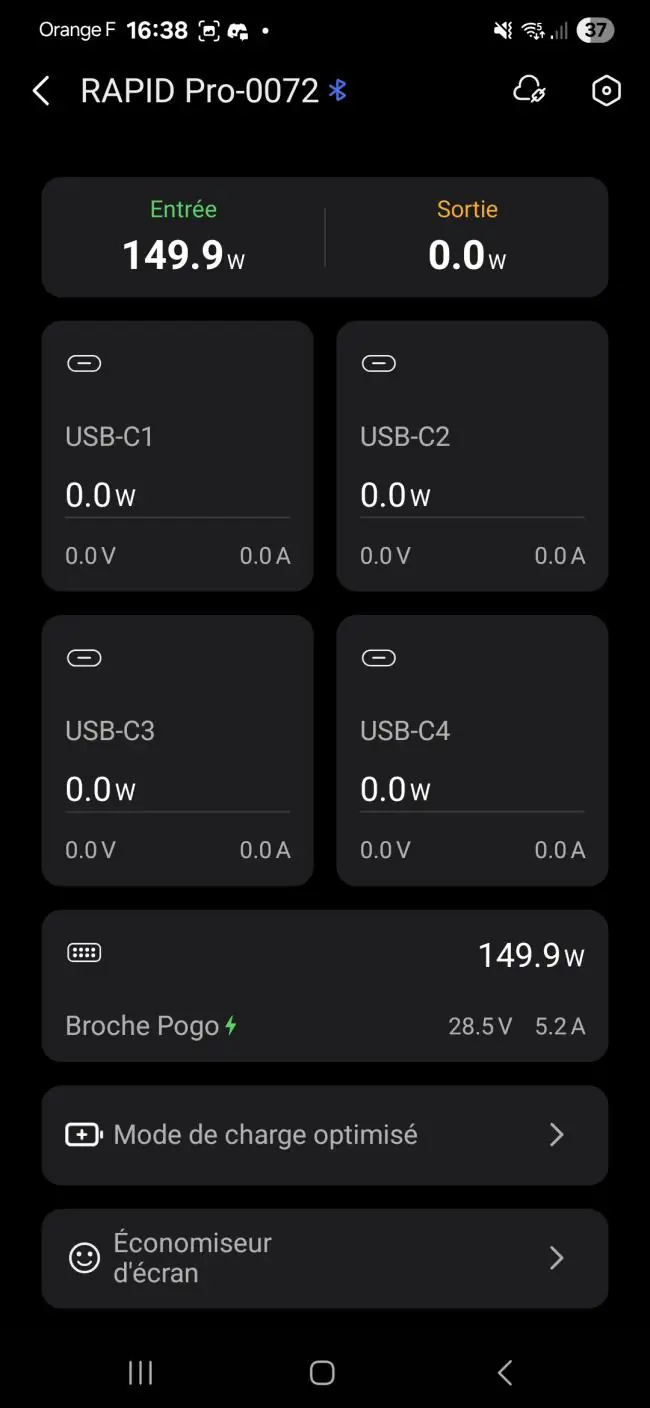Open Mode de charge optimisé

(325, 1135)
